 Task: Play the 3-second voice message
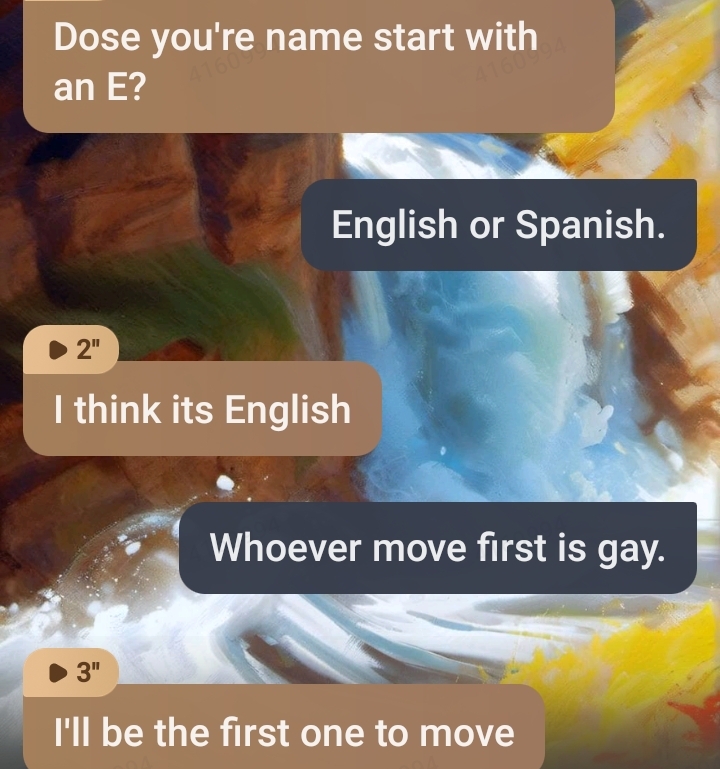point(61,672)
